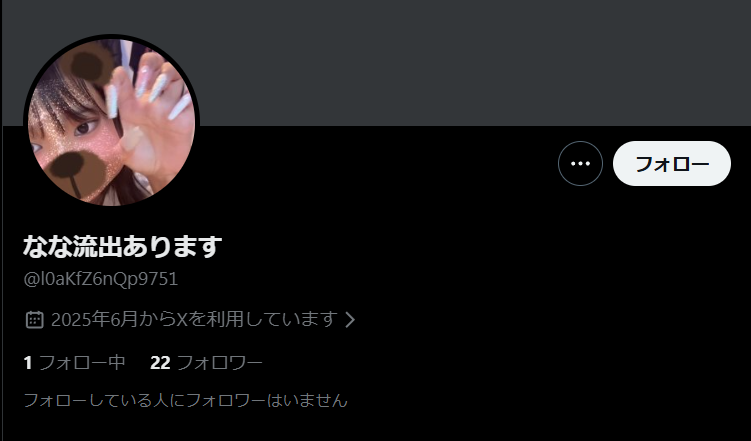Tap the フォロー button to follow
The image size is (751, 441).
pos(671,164)
